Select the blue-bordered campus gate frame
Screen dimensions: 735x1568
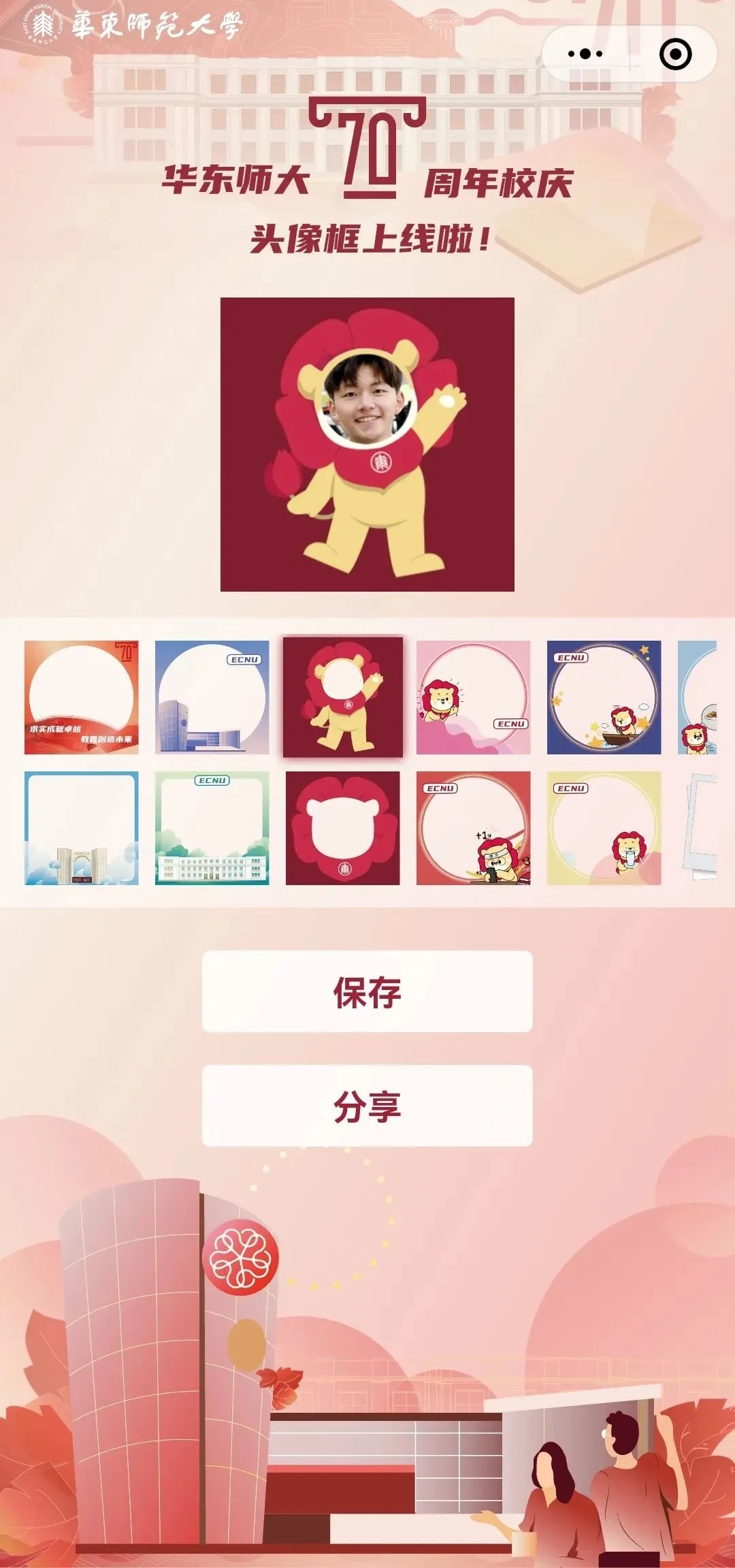coord(82,828)
